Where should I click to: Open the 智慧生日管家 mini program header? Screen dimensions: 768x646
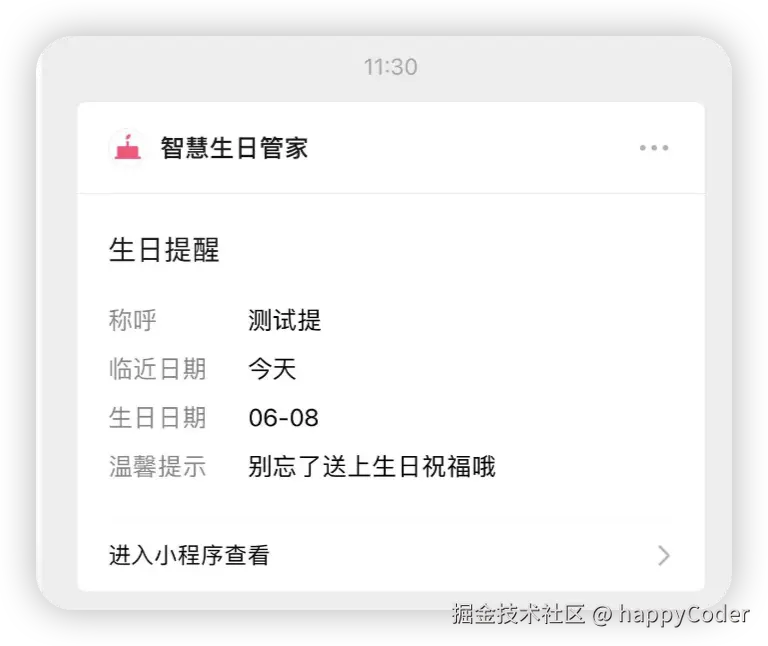234,148
